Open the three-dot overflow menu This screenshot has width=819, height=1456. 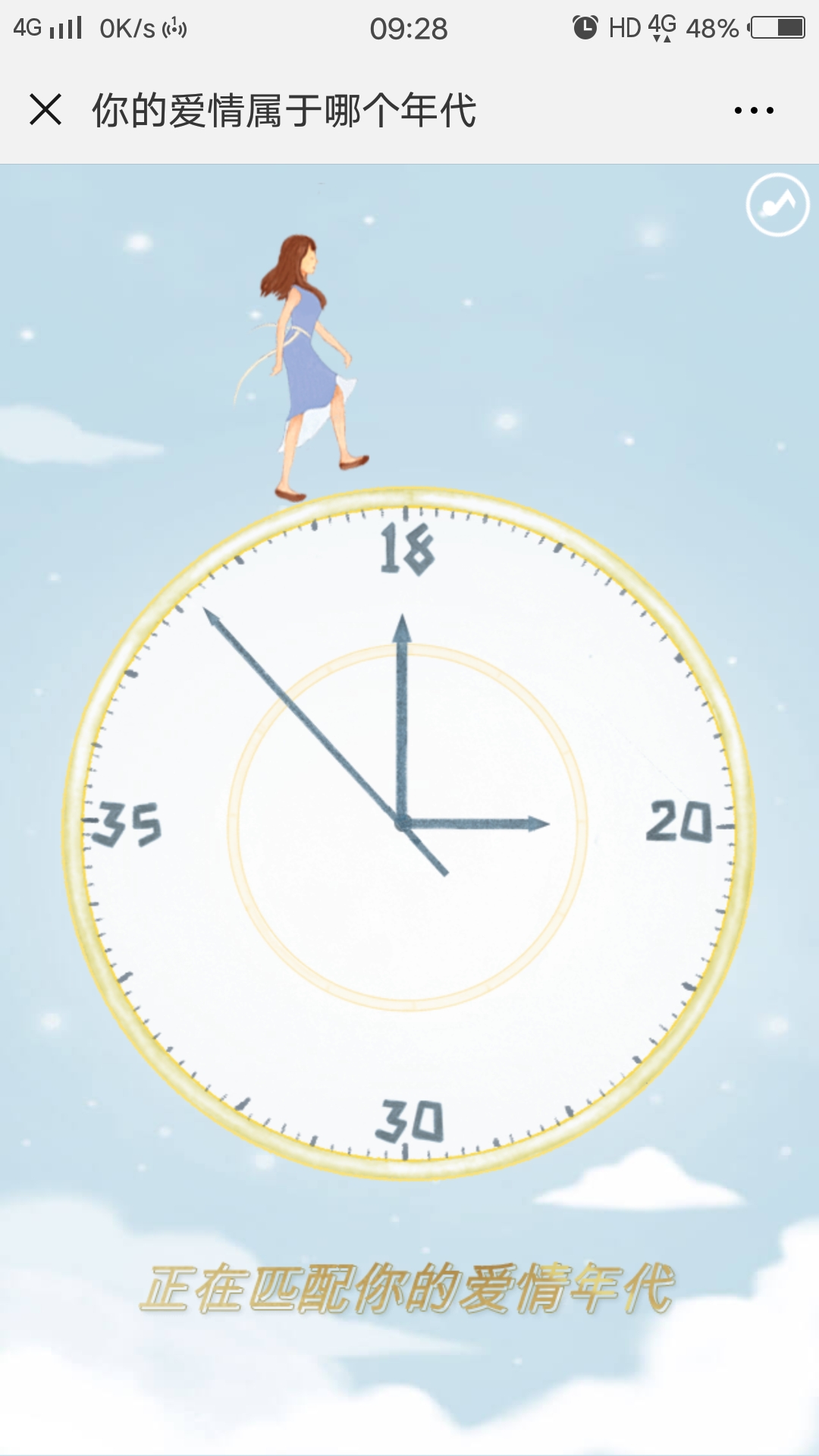(754, 111)
